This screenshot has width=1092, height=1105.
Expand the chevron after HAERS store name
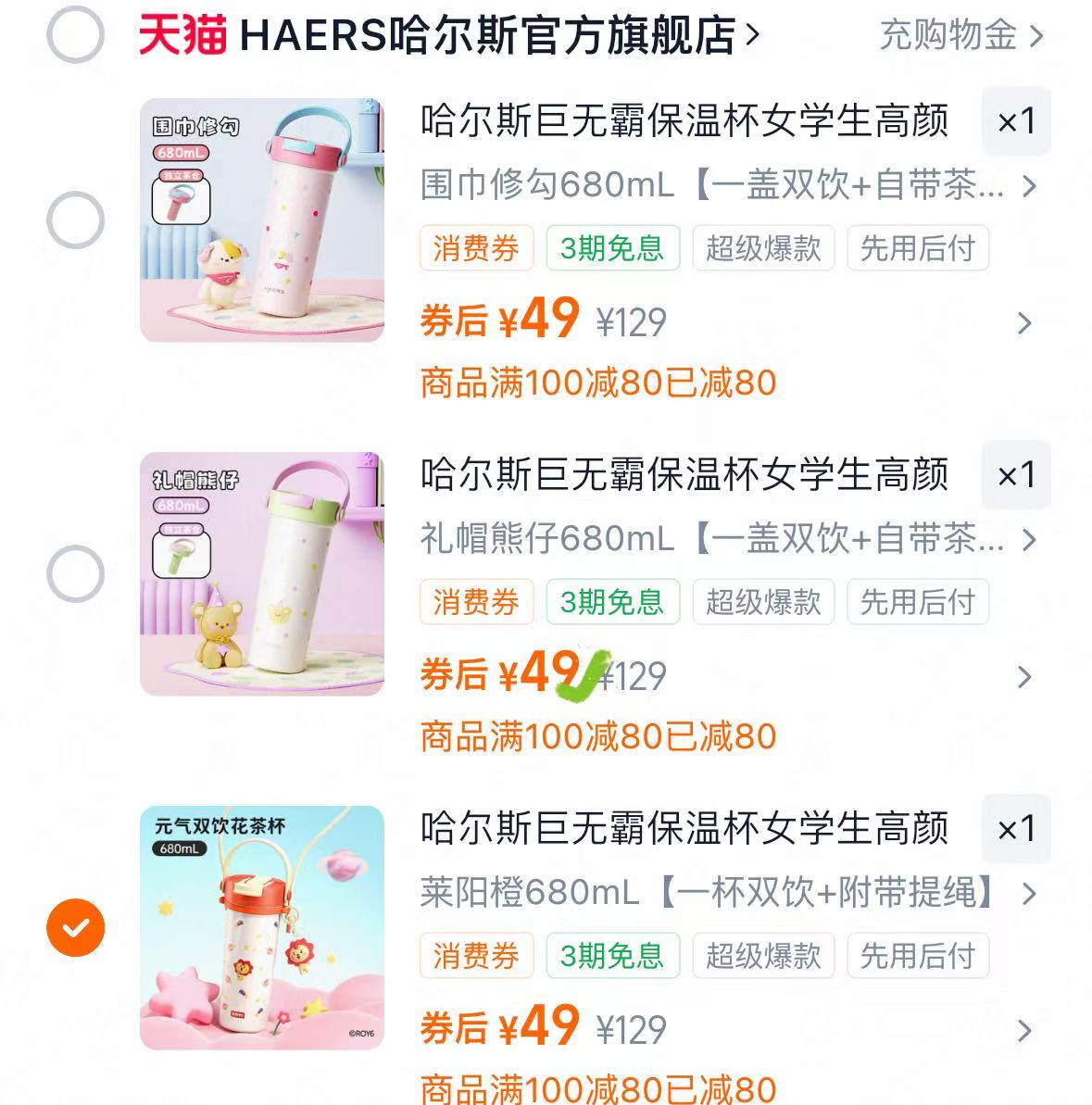pyautogui.click(x=754, y=36)
